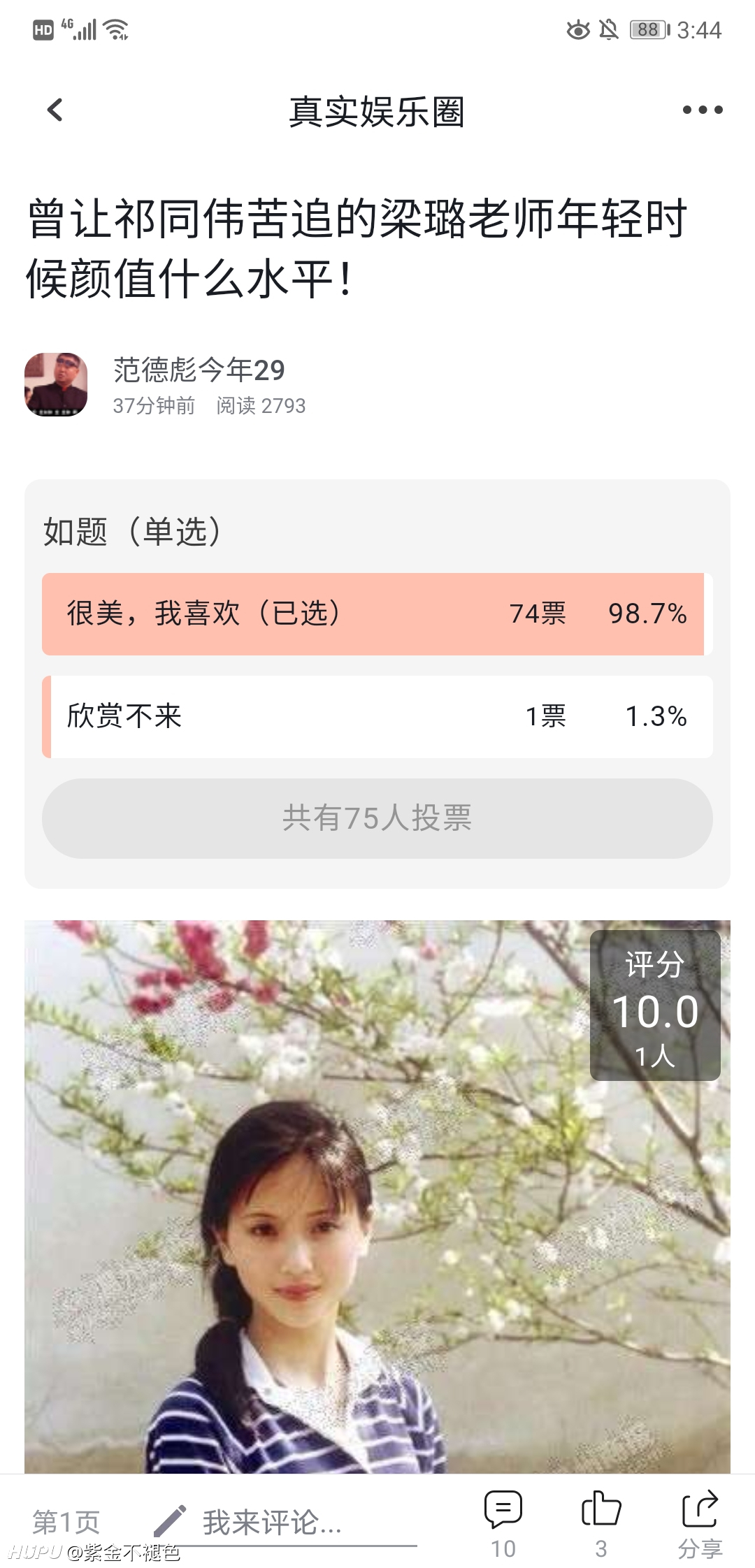755x1568 pixels.
Task: Open the three-dot overflow menu
Action: coord(703,110)
